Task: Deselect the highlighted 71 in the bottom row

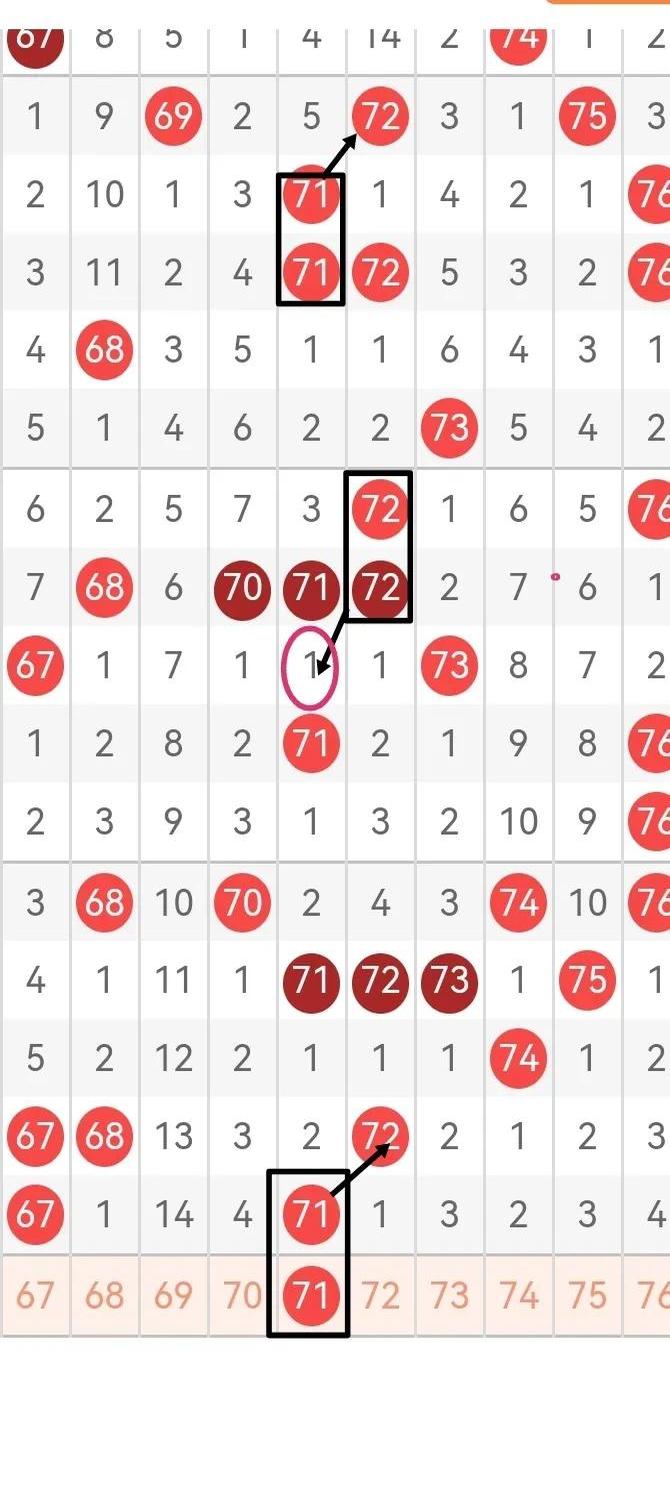Action: 311,1295
